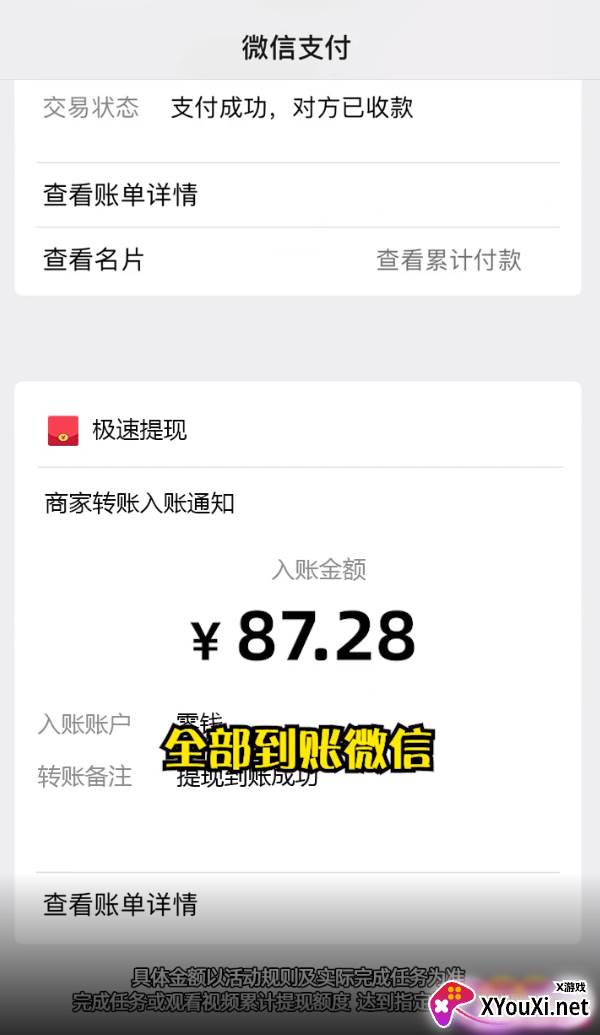Open 查看名片
Viewport: 600px width, 1035px height.
[x=94, y=259]
